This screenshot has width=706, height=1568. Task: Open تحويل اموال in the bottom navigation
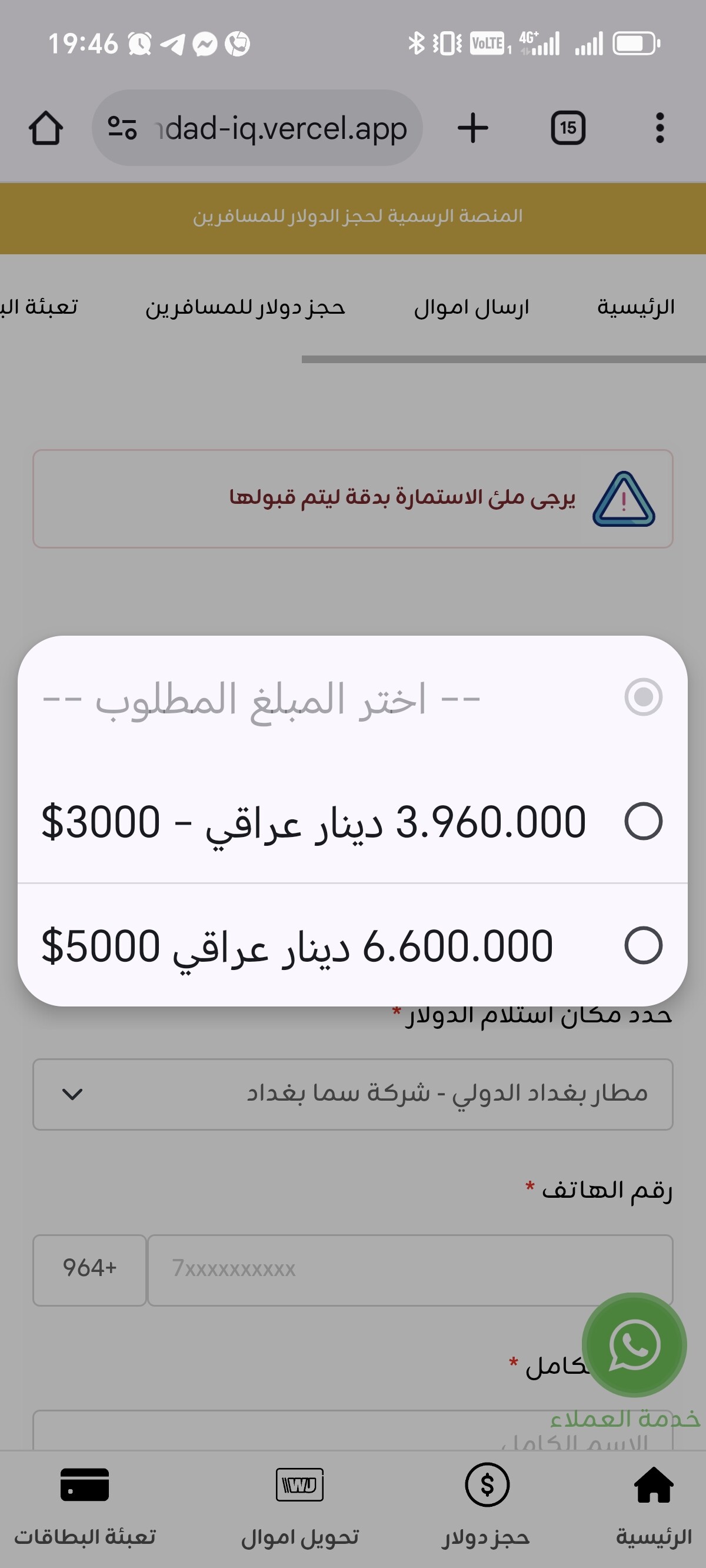[299, 1506]
